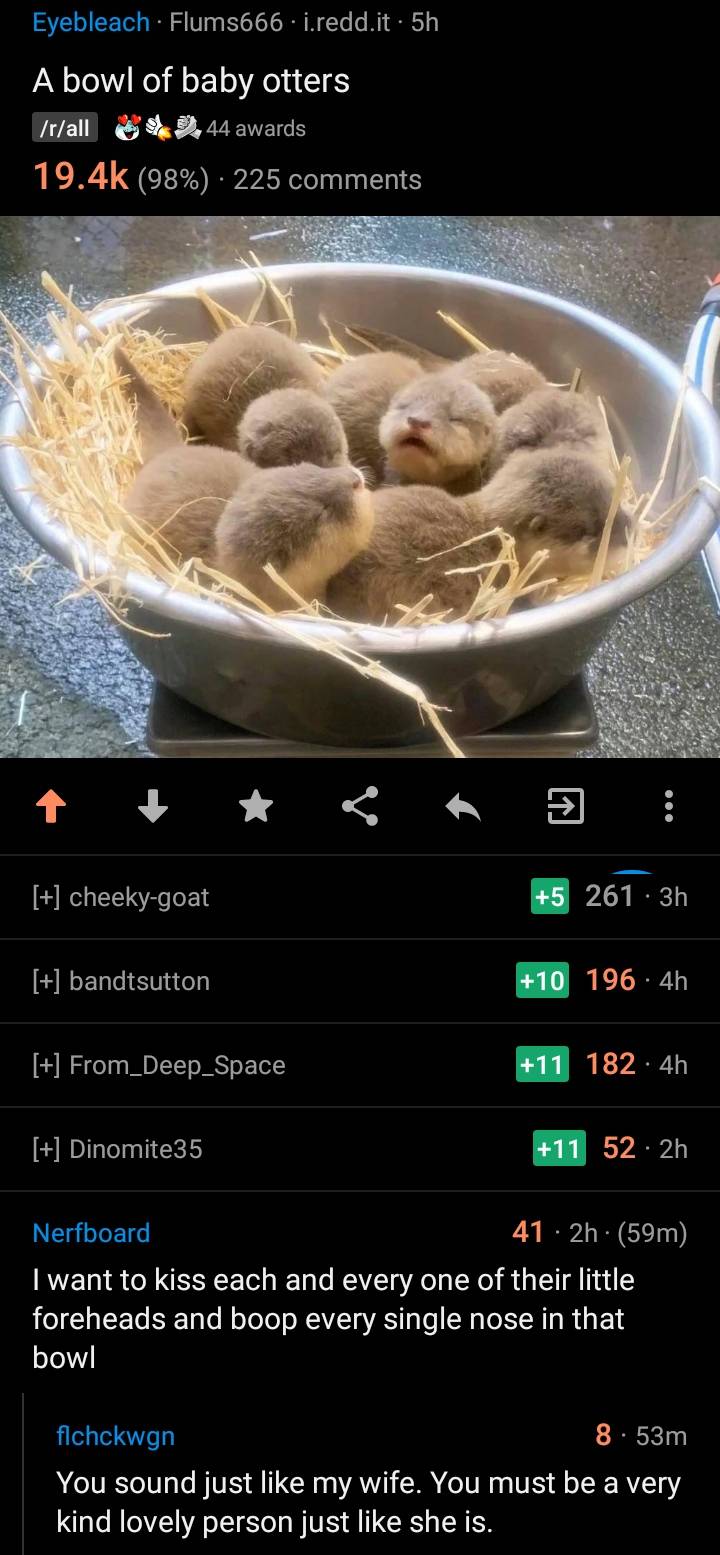Upvote the baby otters post
This screenshot has height=1555, width=720.
50,806
